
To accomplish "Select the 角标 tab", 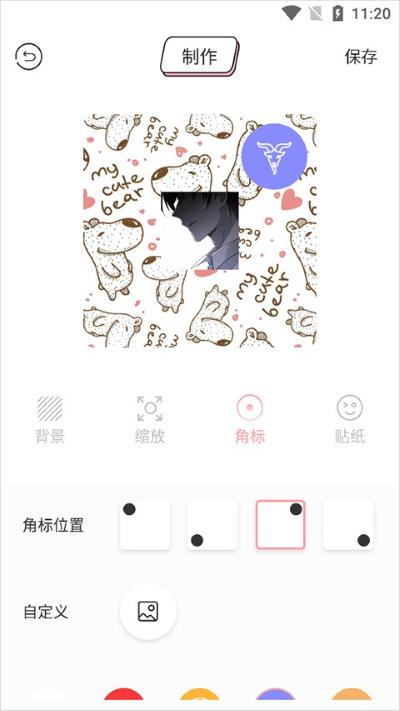I will tap(249, 420).
